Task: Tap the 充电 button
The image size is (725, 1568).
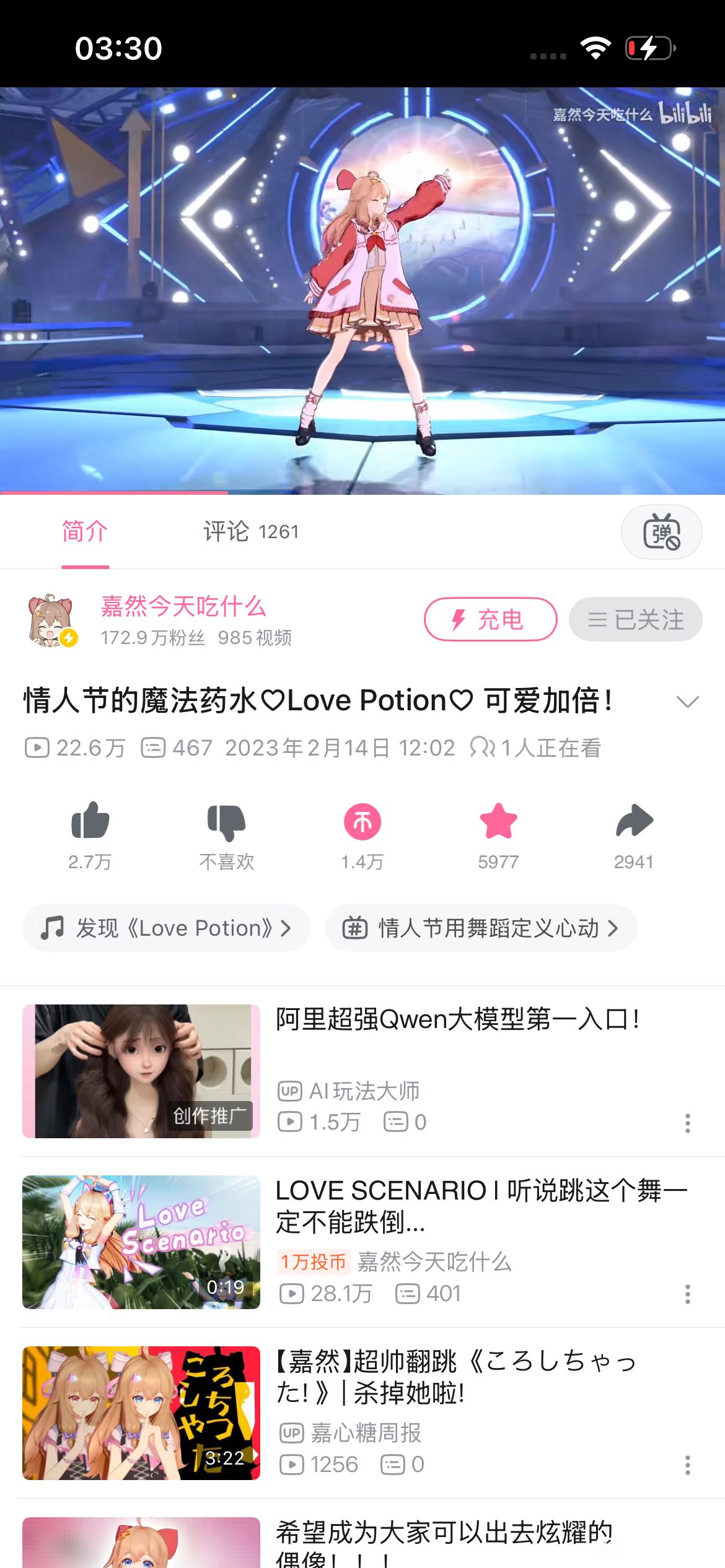Action: pos(490,619)
